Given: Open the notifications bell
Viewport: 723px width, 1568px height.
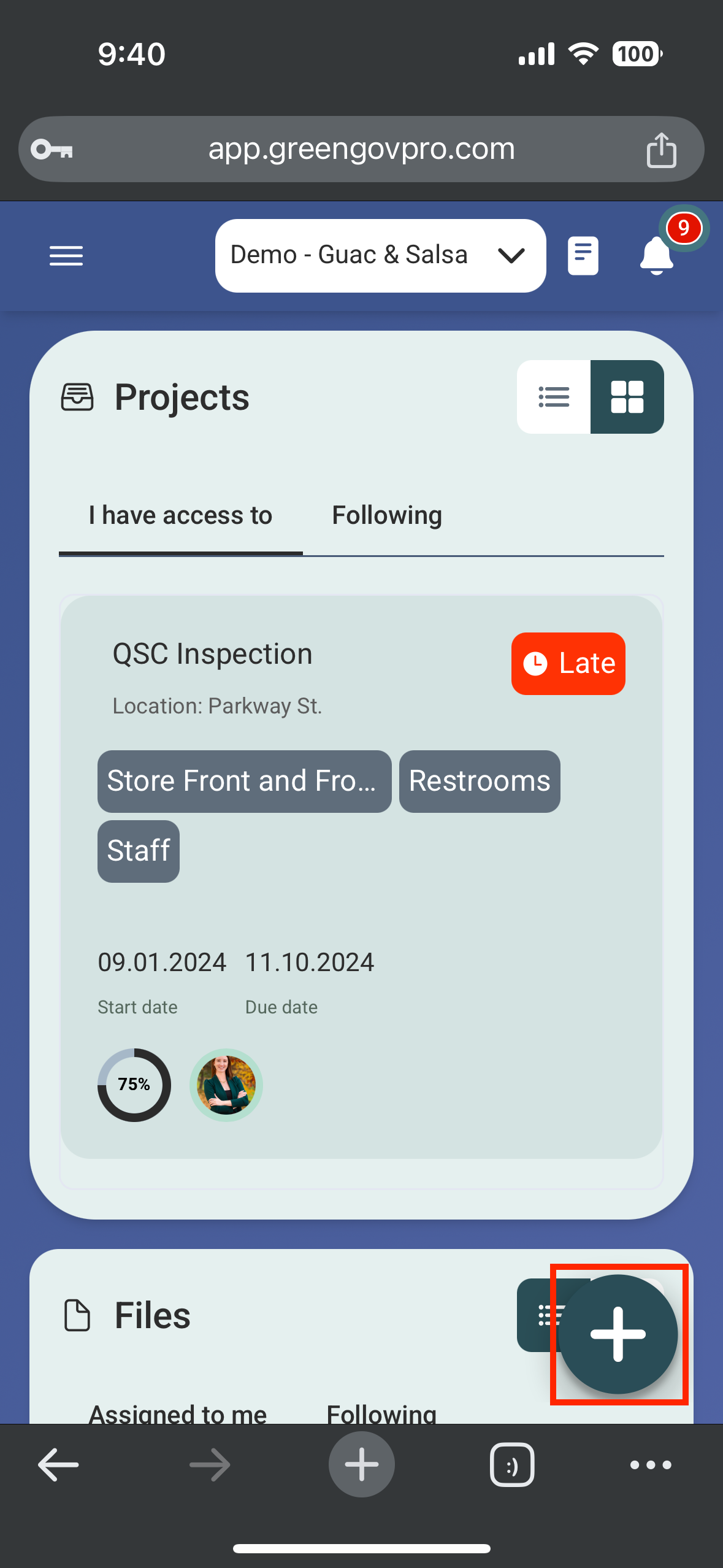Looking at the screenshot, I should tap(656, 255).
